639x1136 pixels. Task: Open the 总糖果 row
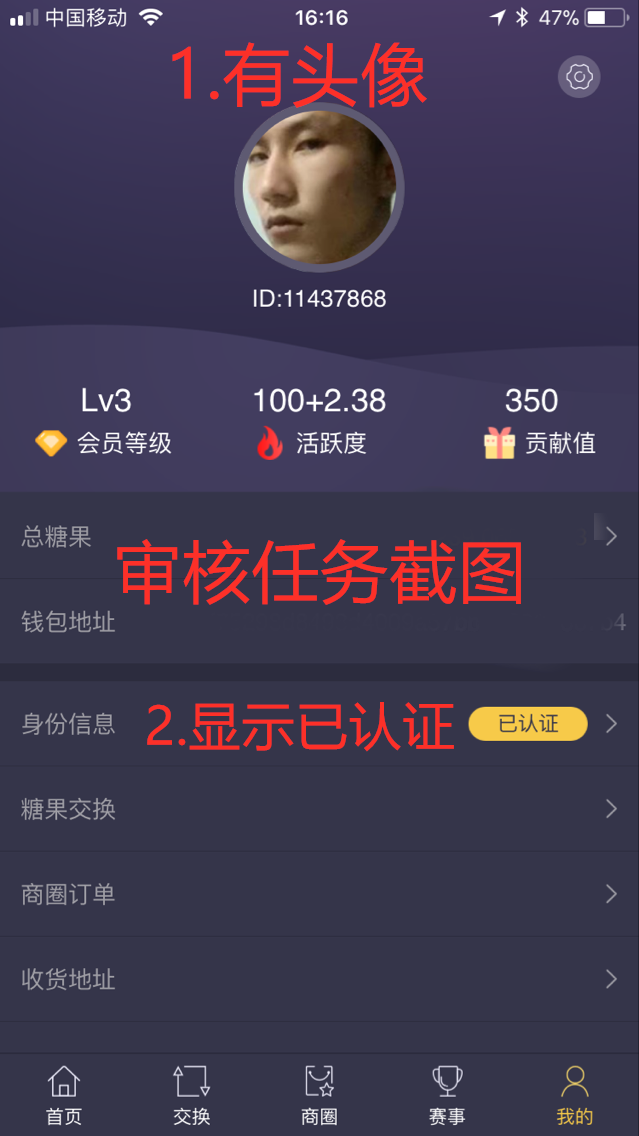(319, 536)
